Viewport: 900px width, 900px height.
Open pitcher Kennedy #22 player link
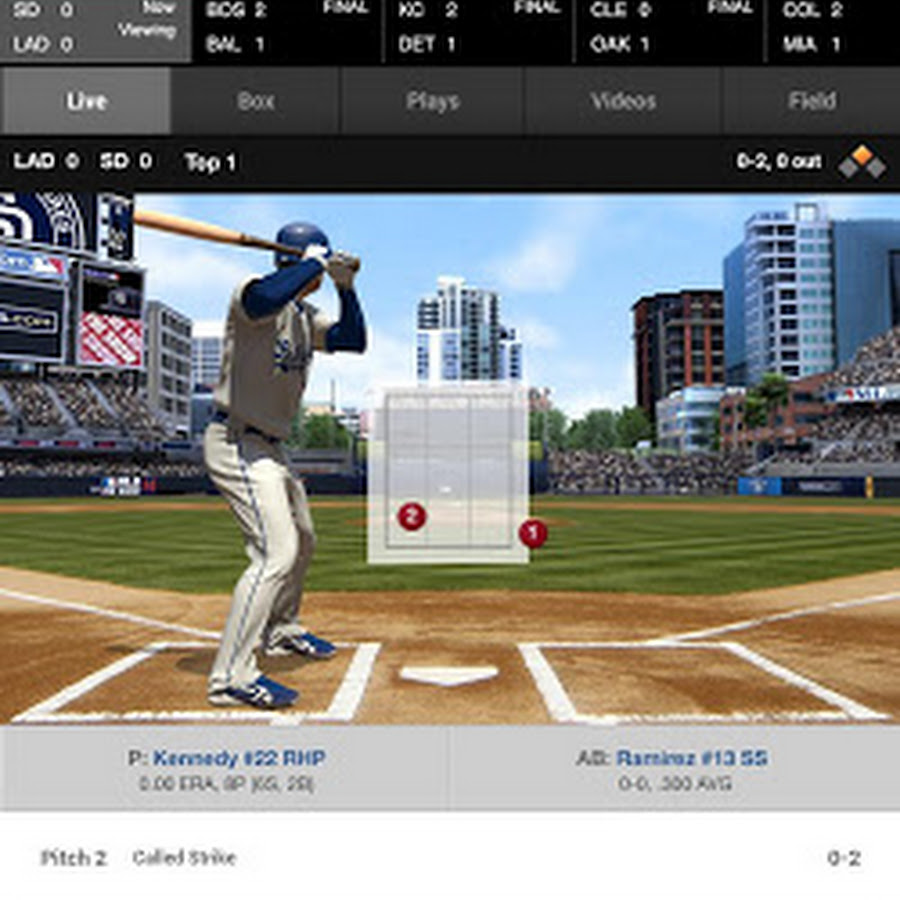click(238, 758)
